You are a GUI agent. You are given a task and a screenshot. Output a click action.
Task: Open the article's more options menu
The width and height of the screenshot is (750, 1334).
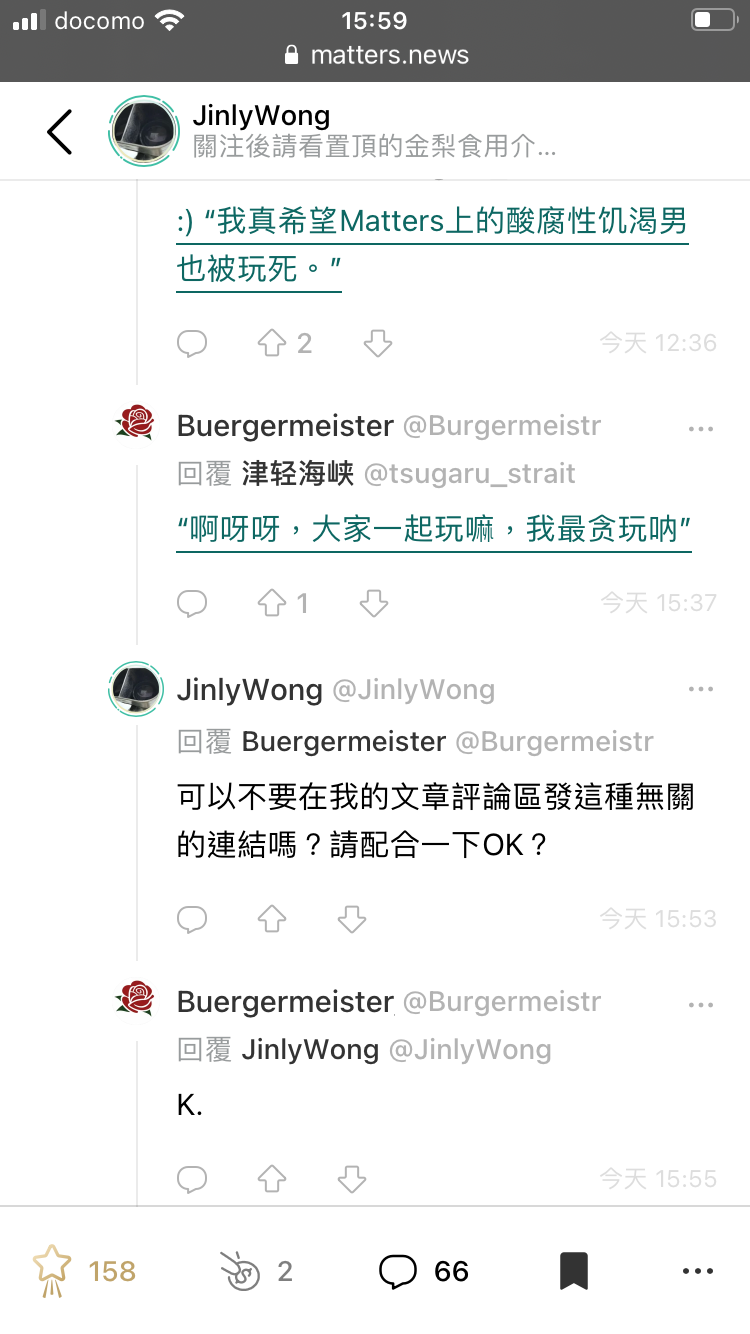697,1271
